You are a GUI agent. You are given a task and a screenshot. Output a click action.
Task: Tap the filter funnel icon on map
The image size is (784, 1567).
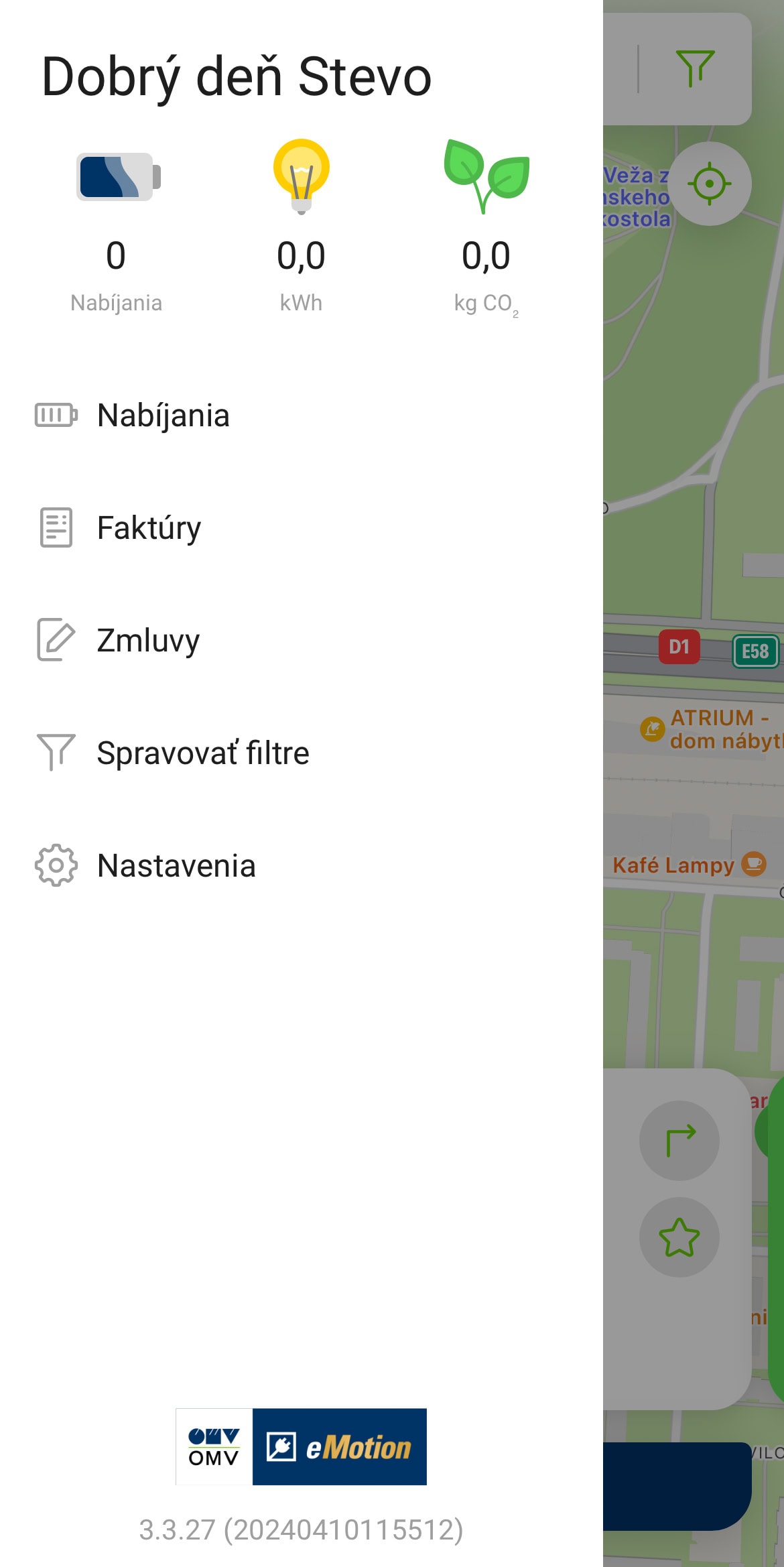(x=696, y=68)
